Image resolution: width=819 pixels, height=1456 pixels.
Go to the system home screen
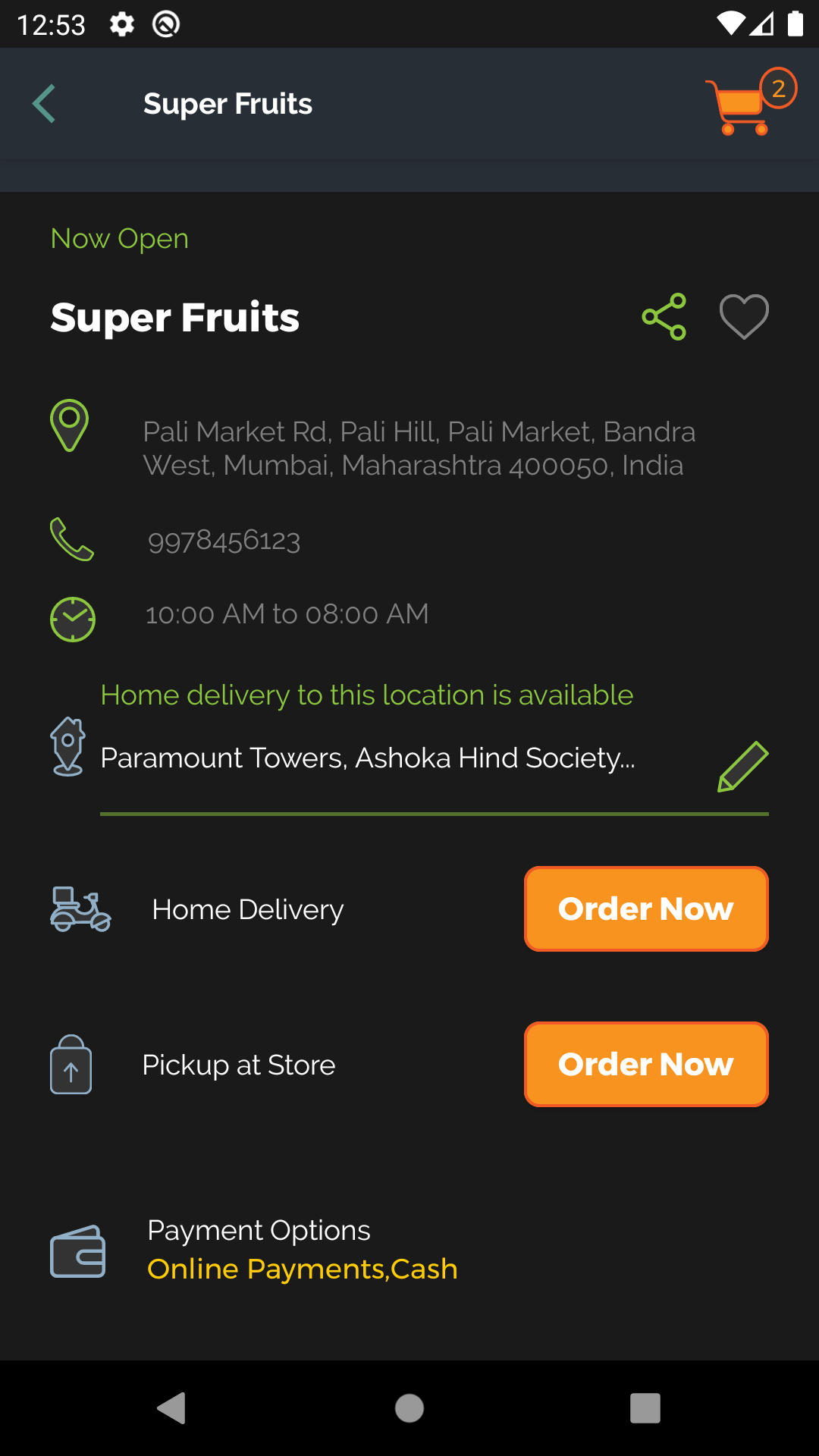pos(409,1408)
